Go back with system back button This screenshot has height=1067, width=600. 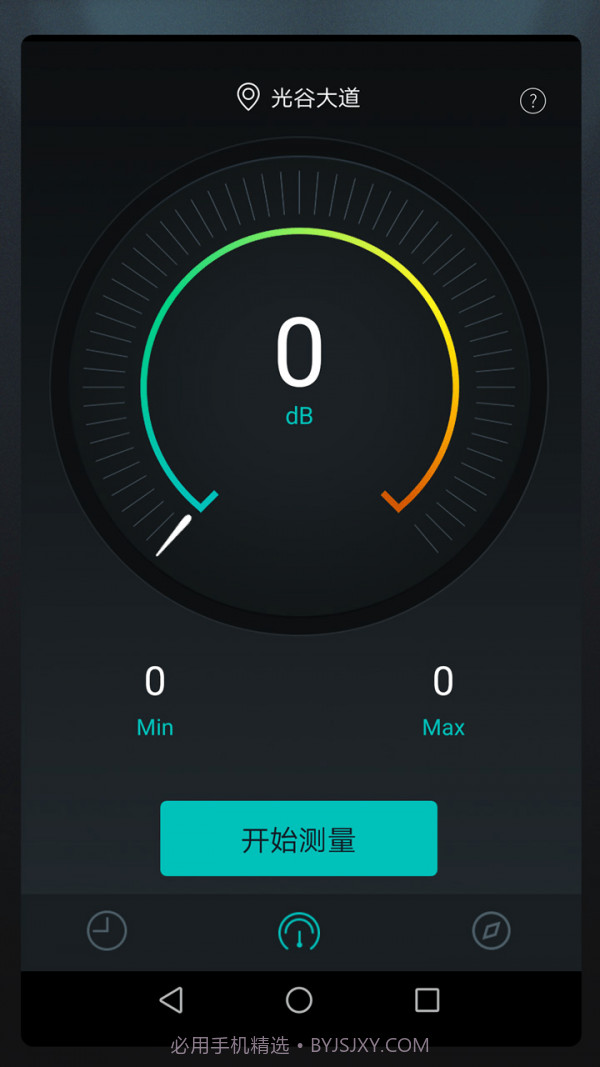tap(171, 1000)
